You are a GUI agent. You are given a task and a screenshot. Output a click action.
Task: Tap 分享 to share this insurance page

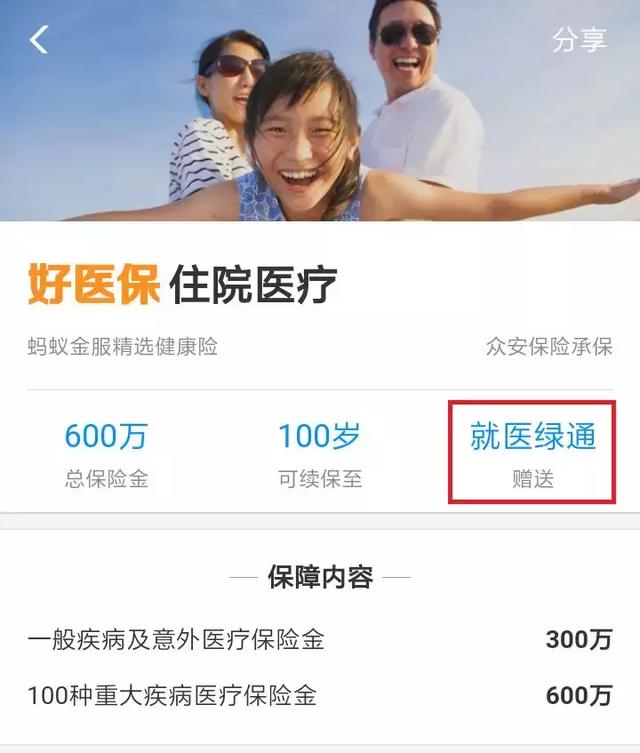579,40
